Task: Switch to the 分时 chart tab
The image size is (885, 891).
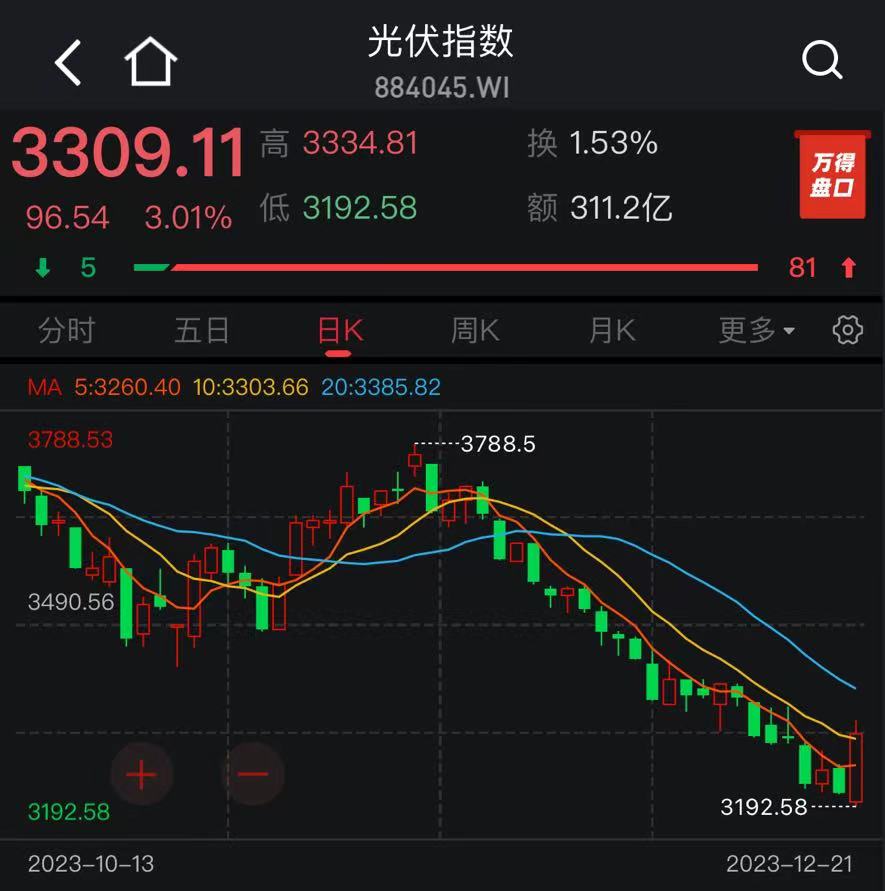Action: pos(66,330)
